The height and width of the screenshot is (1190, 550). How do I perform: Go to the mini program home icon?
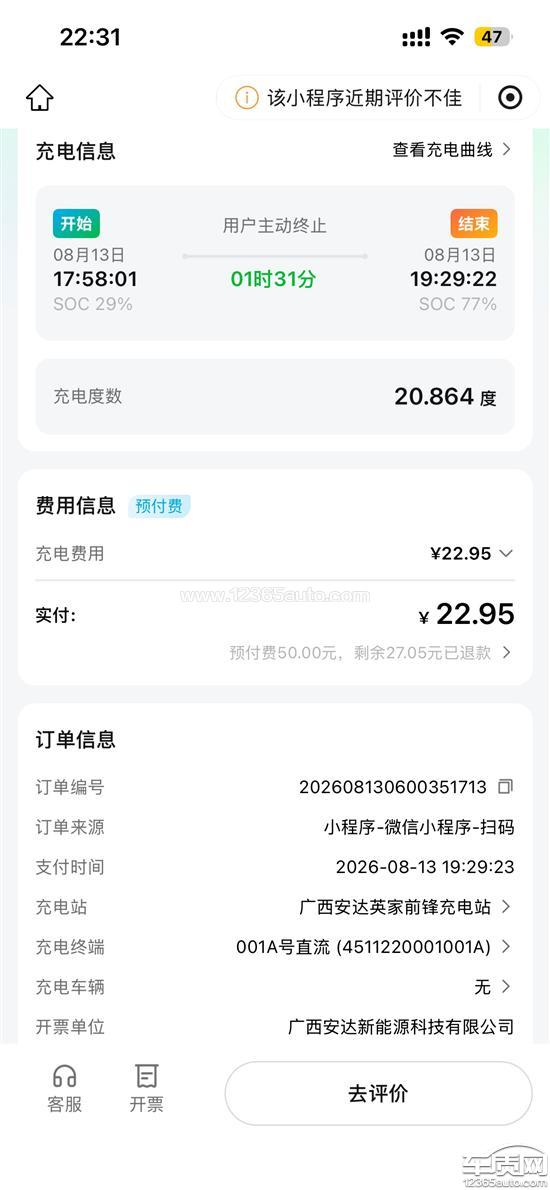click(40, 97)
